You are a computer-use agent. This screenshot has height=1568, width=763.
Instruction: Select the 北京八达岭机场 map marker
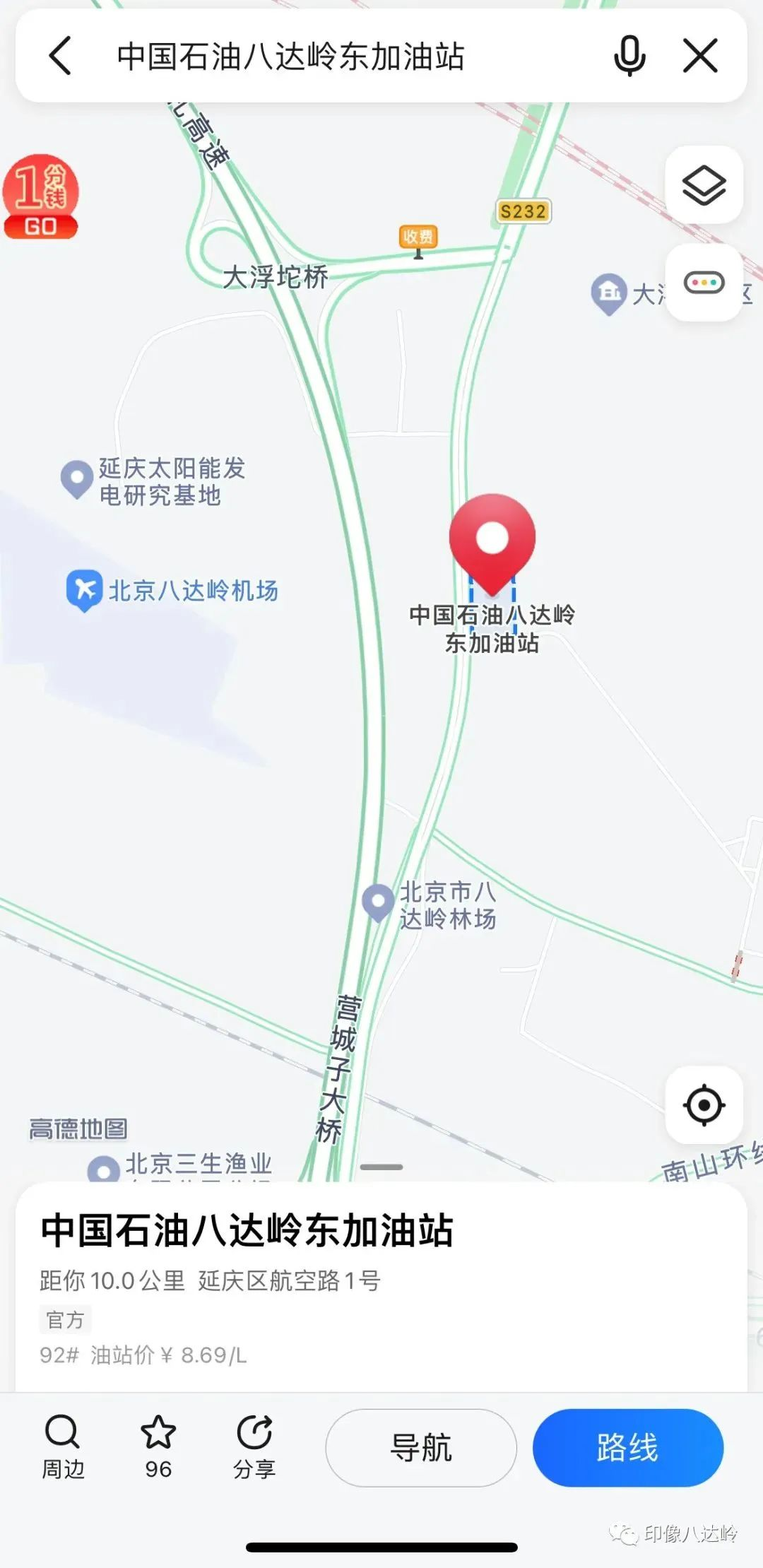point(85,589)
